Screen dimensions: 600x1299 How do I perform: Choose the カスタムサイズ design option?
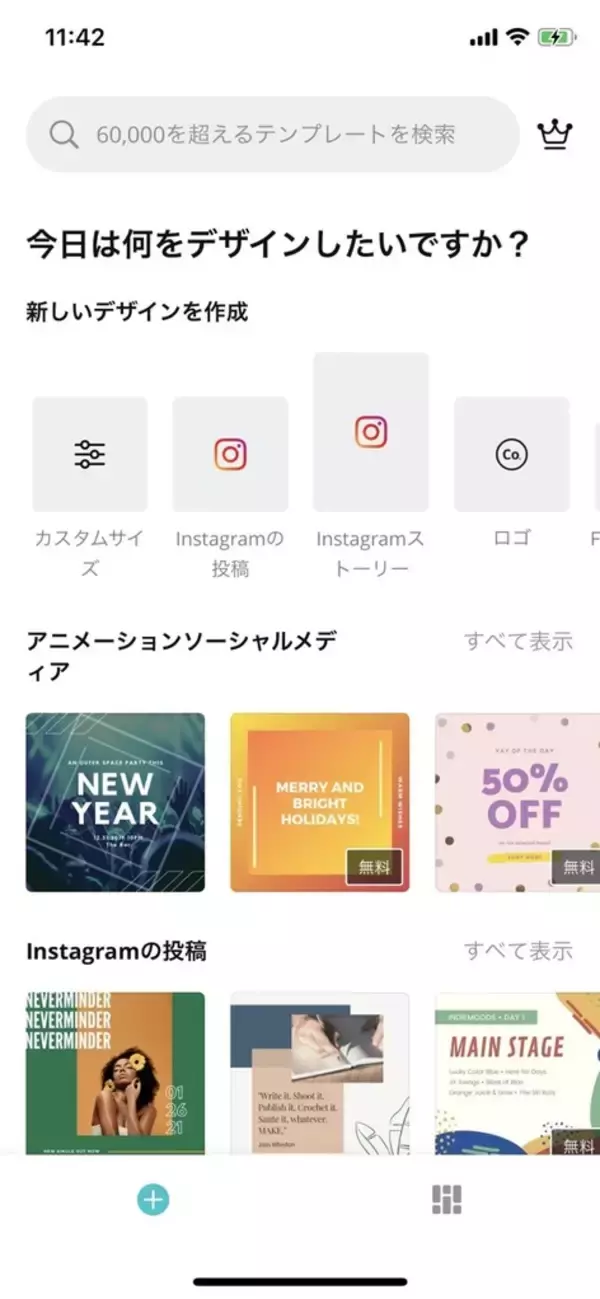click(x=90, y=455)
